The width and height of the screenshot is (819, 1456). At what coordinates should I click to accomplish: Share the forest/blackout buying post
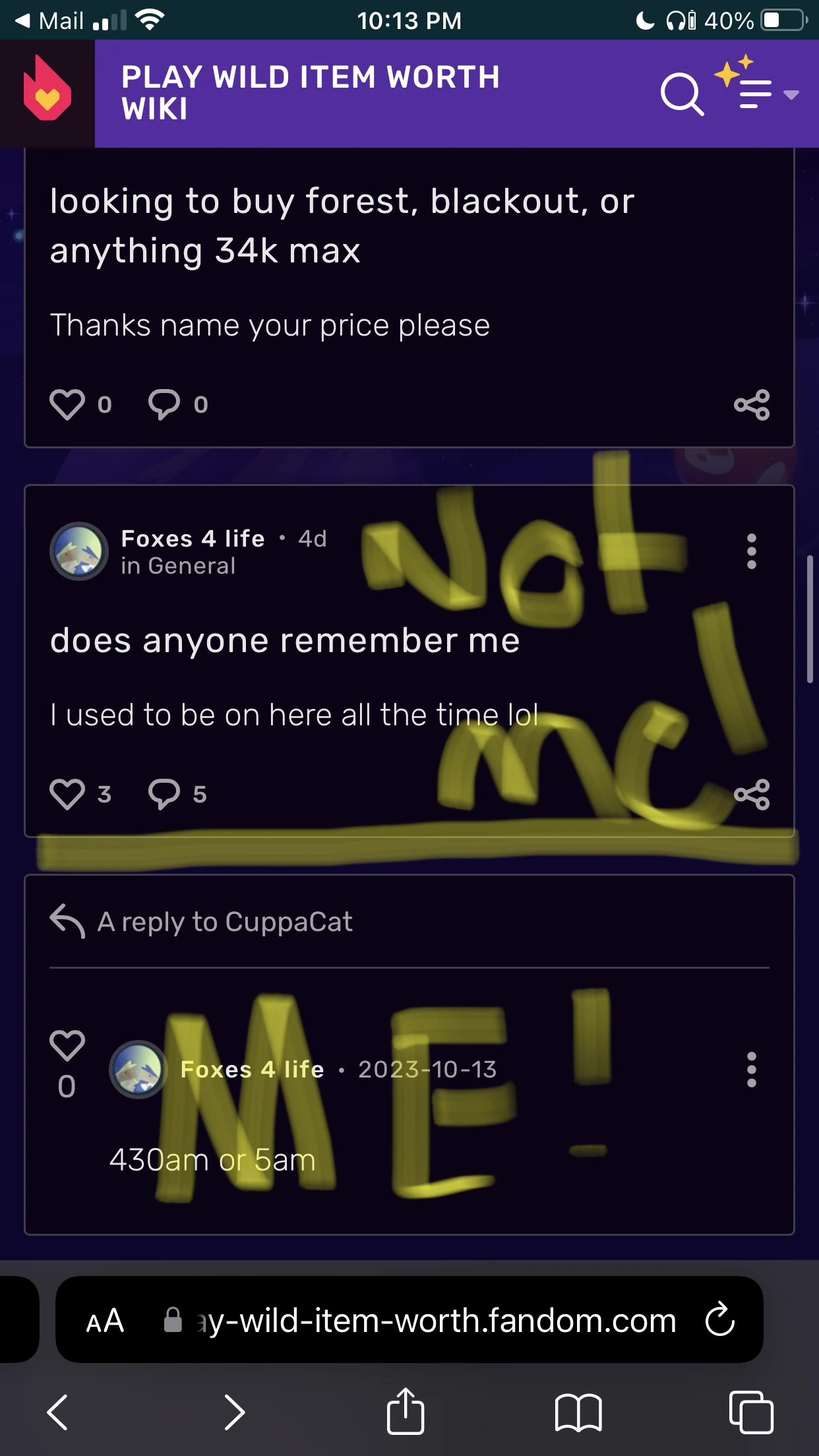point(751,404)
